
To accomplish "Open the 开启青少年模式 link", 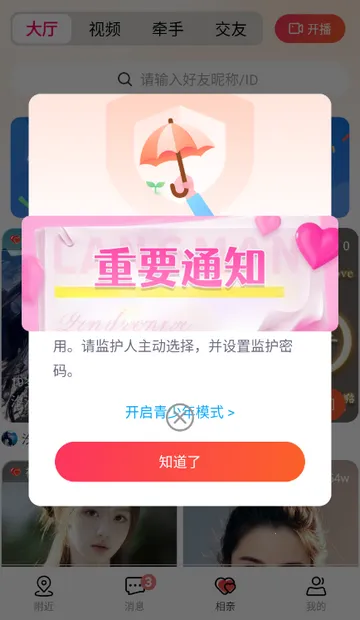I will [x=180, y=412].
